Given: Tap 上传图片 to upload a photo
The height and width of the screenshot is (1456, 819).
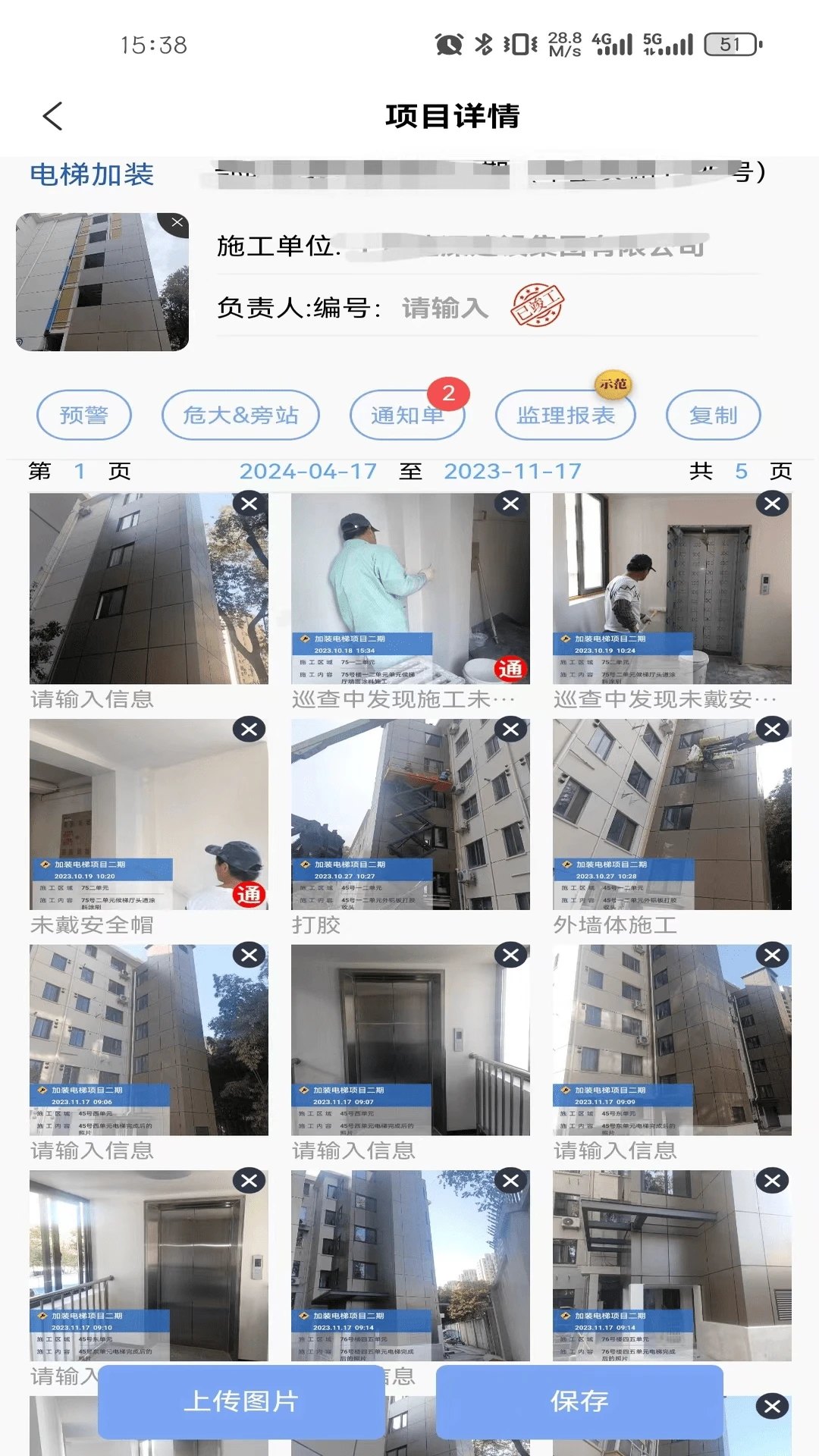Looking at the screenshot, I should [x=241, y=1401].
